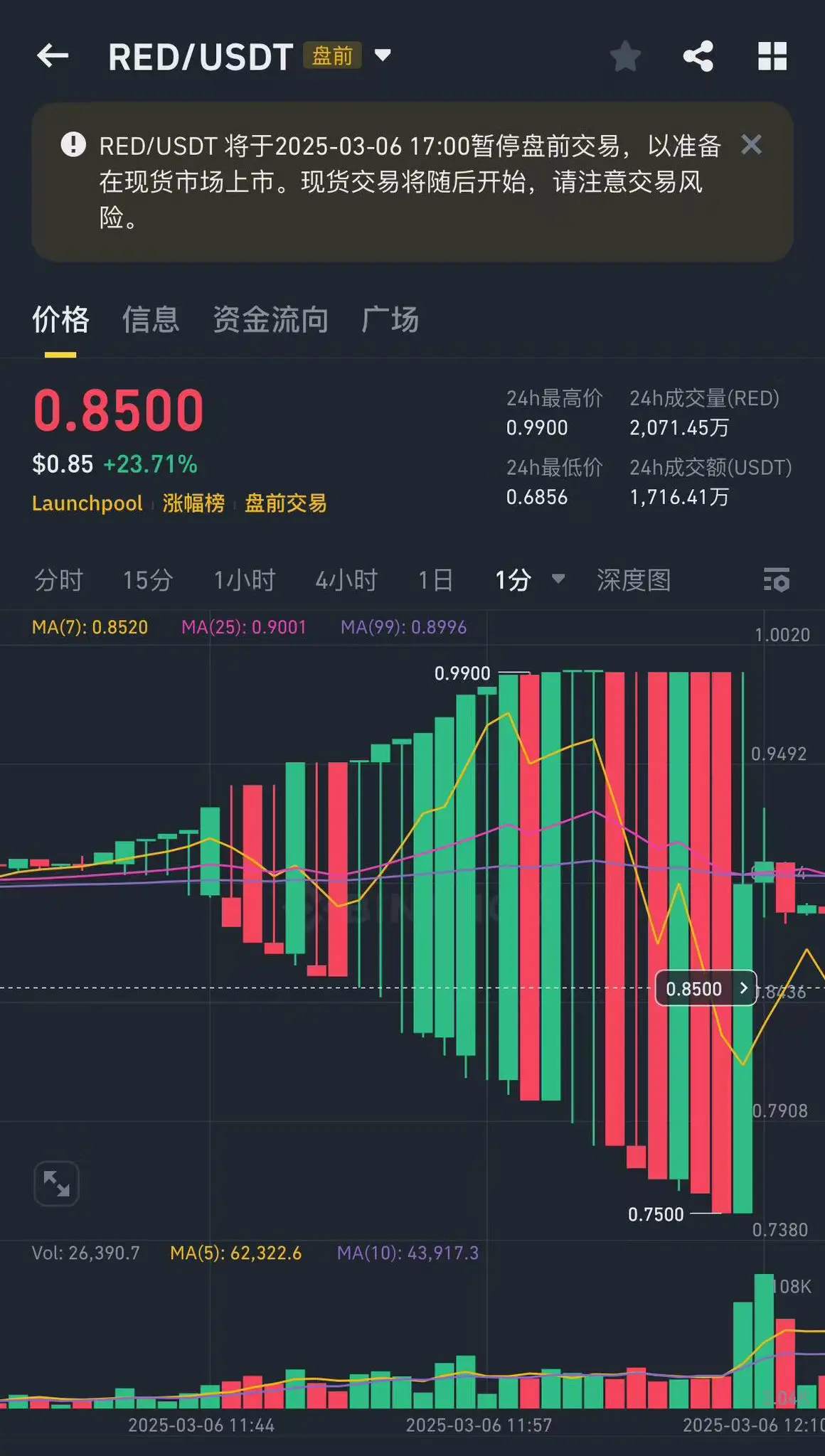The height and width of the screenshot is (1456, 825).
Task: Switch to the 深度图 view
Action: click(x=633, y=580)
